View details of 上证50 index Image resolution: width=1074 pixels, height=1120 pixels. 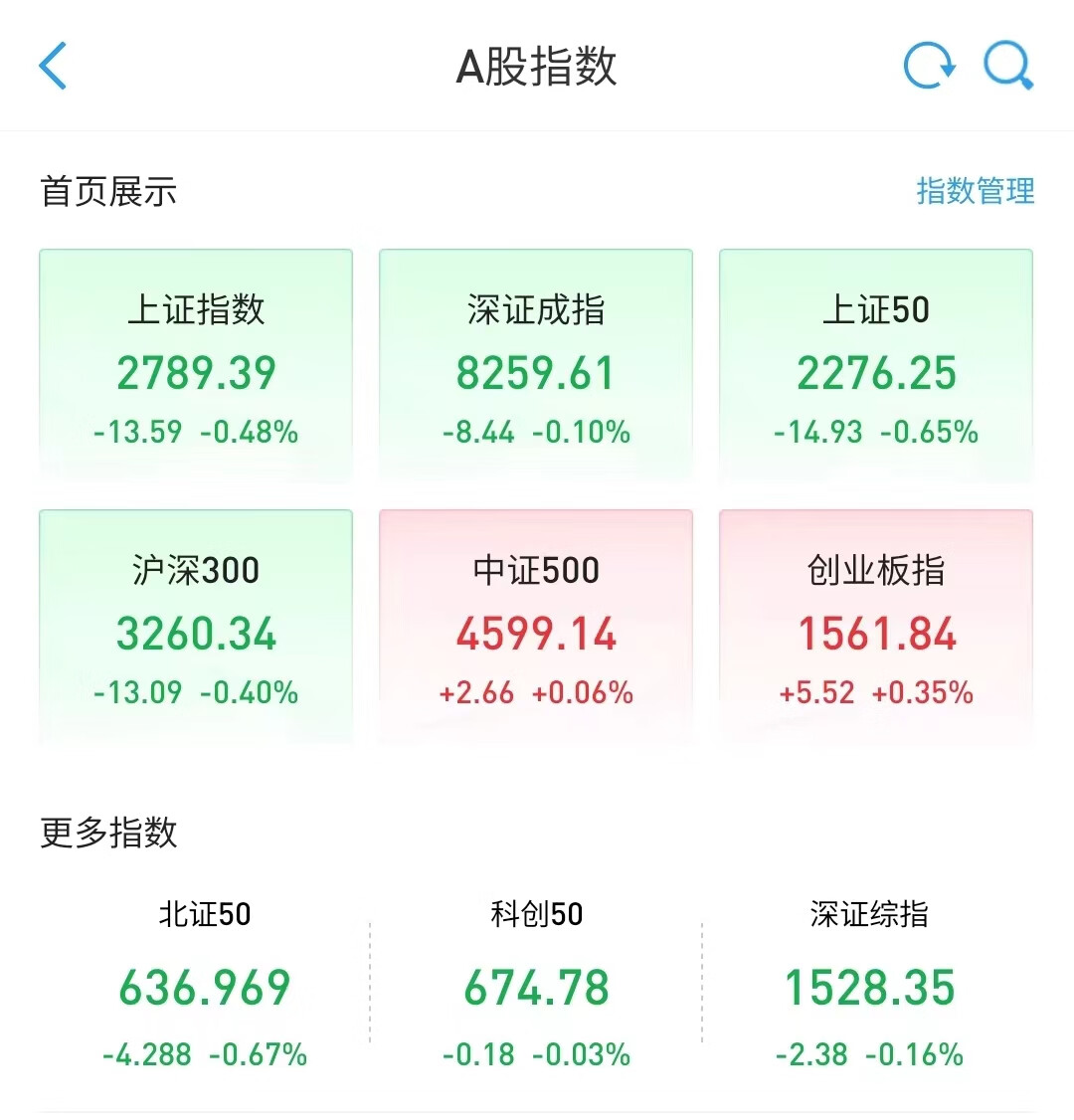coord(875,365)
